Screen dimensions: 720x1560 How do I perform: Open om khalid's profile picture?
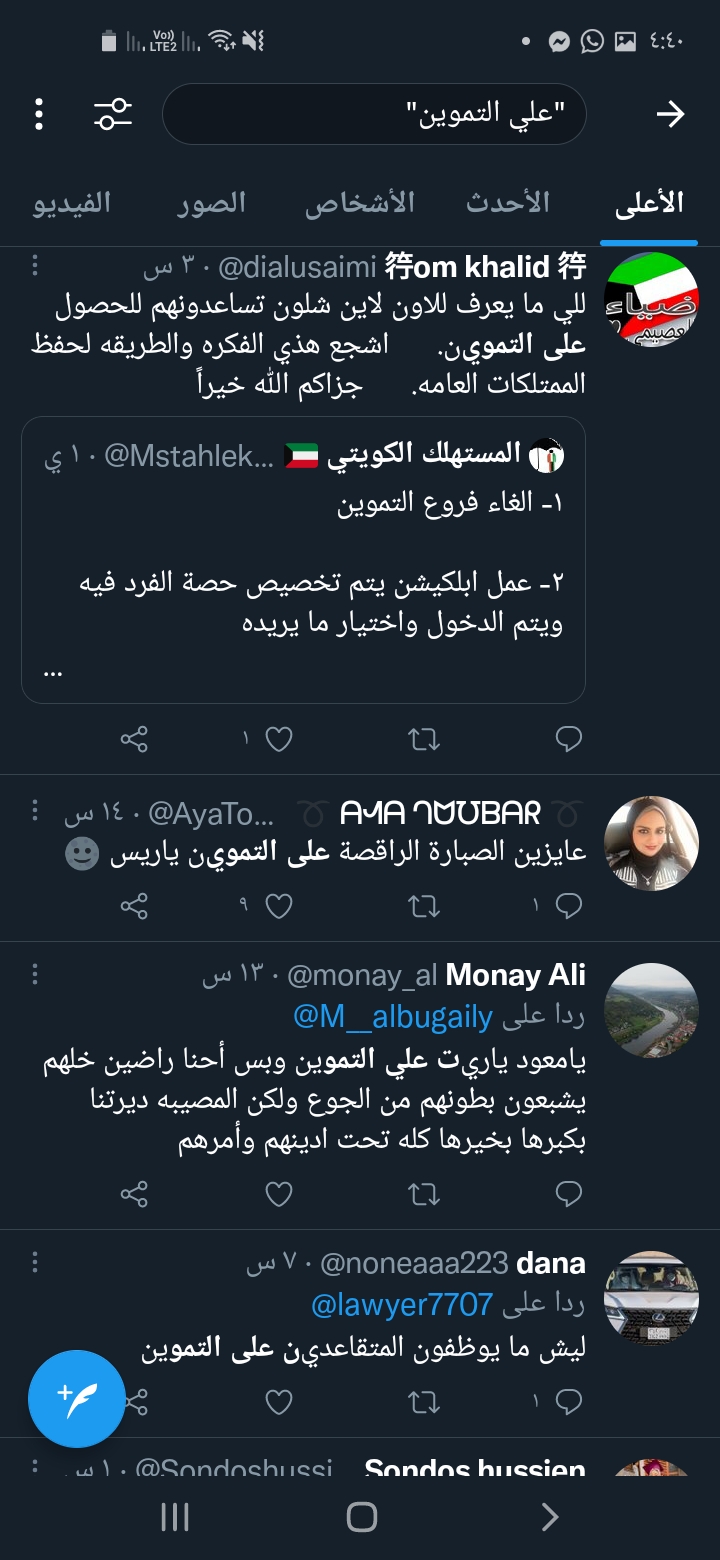click(x=651, y=300)
